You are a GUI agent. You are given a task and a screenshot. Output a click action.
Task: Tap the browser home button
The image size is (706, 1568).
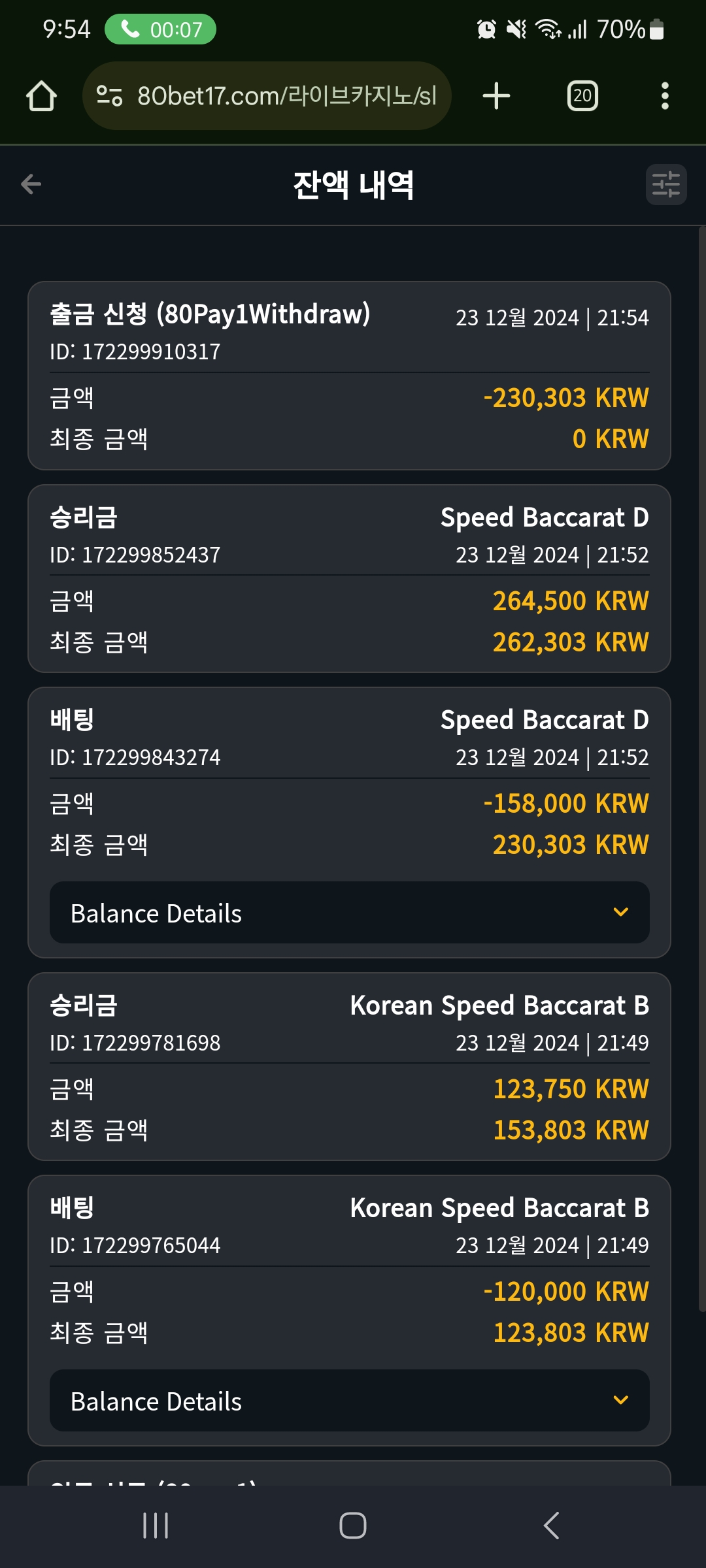41,96
